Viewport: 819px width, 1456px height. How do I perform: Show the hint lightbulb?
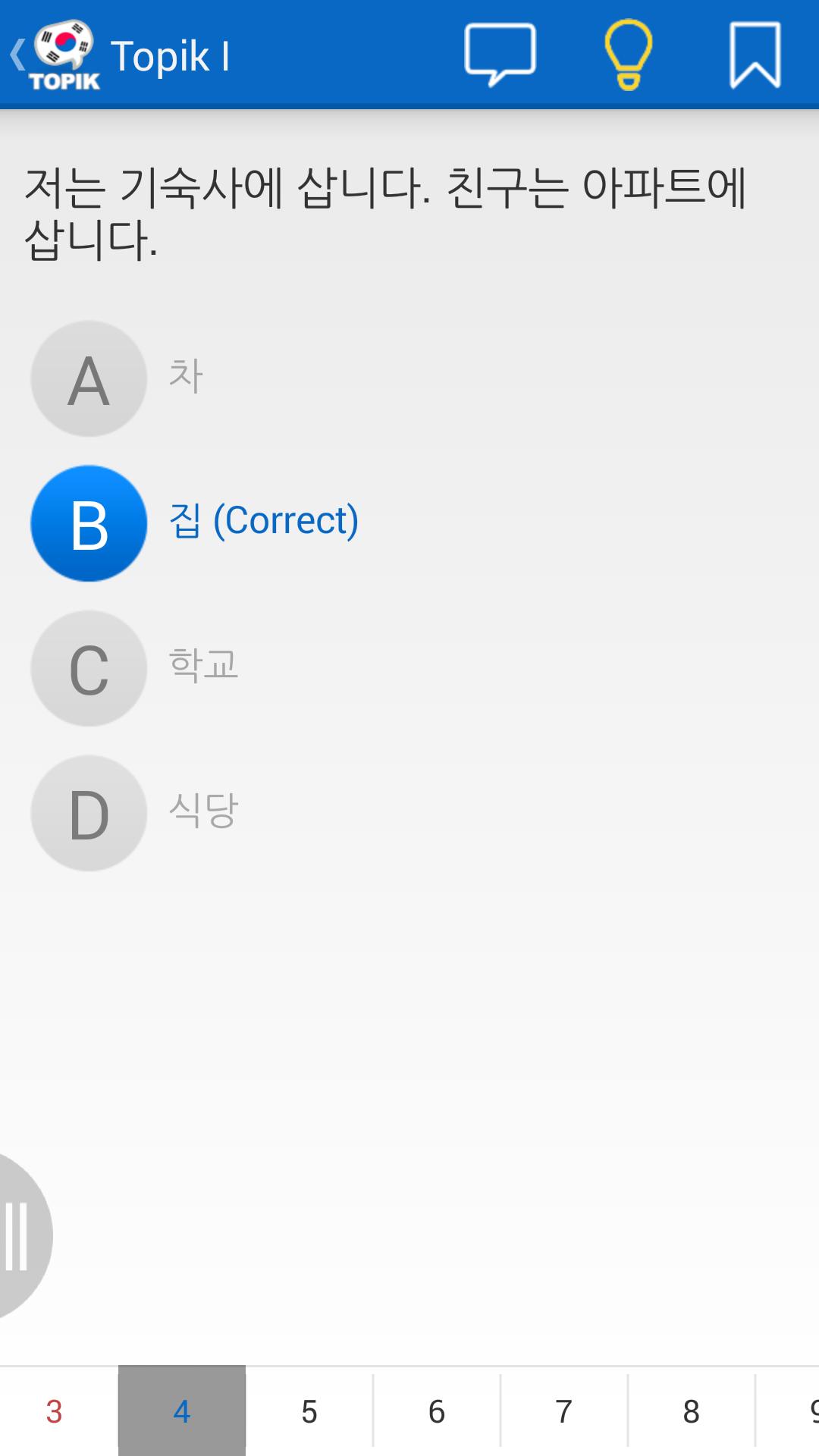tap(628, 55)
